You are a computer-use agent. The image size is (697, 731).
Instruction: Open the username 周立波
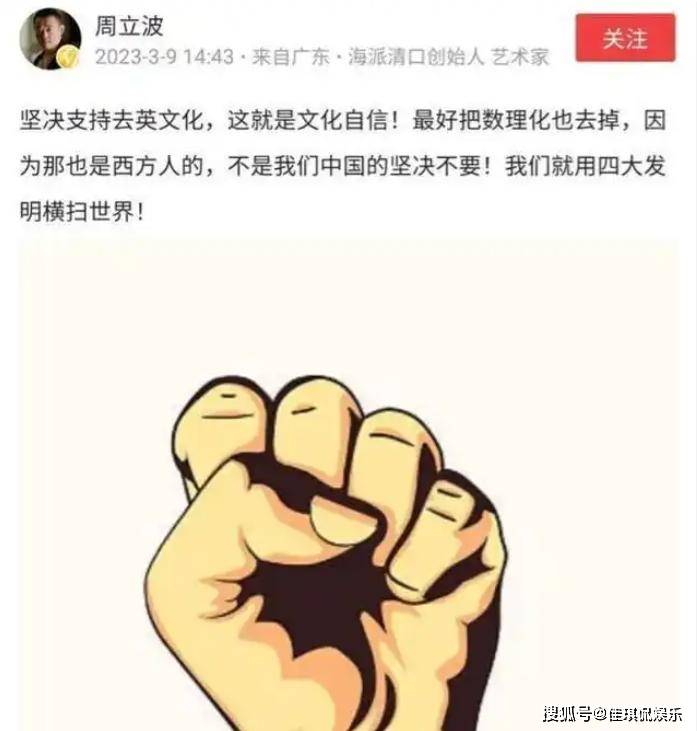128,24
